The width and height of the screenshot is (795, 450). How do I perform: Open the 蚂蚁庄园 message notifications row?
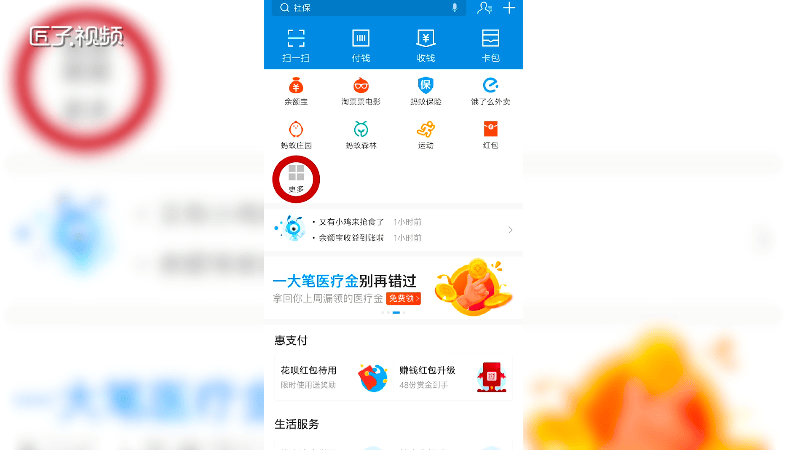point(393,229)
